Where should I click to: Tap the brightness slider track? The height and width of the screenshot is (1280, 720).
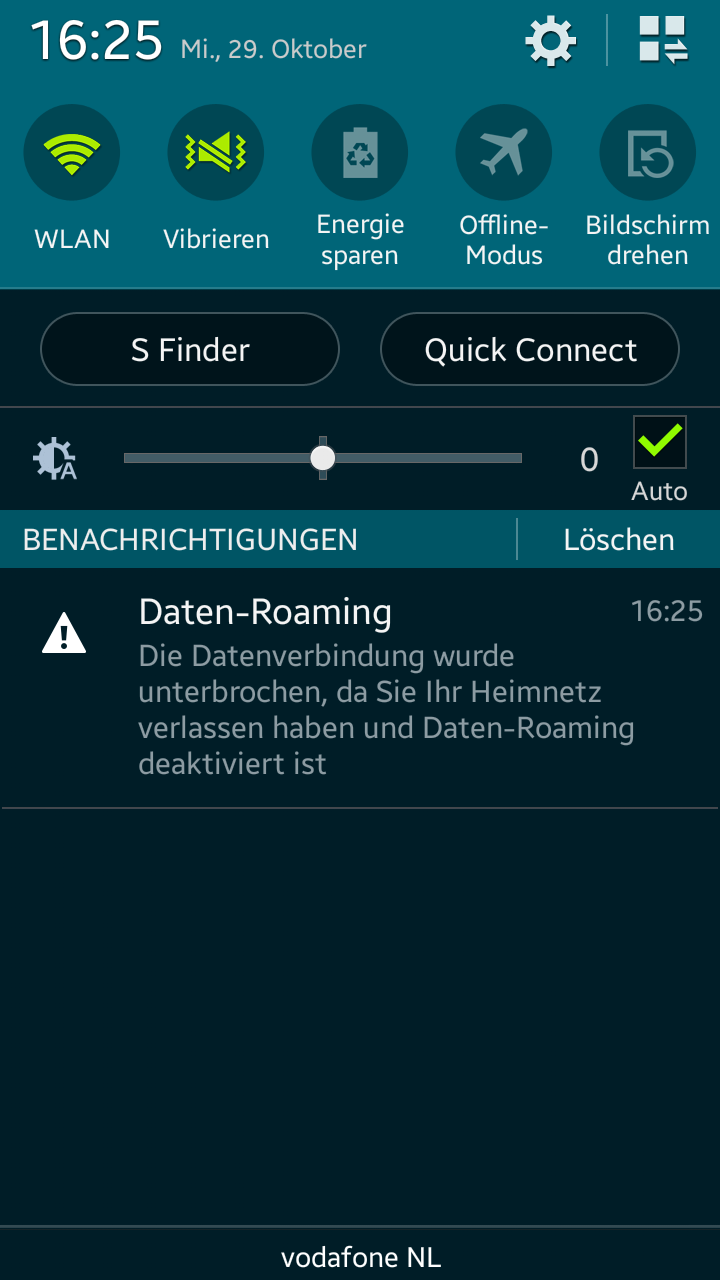pyautogui.click(x=322, y=458)
